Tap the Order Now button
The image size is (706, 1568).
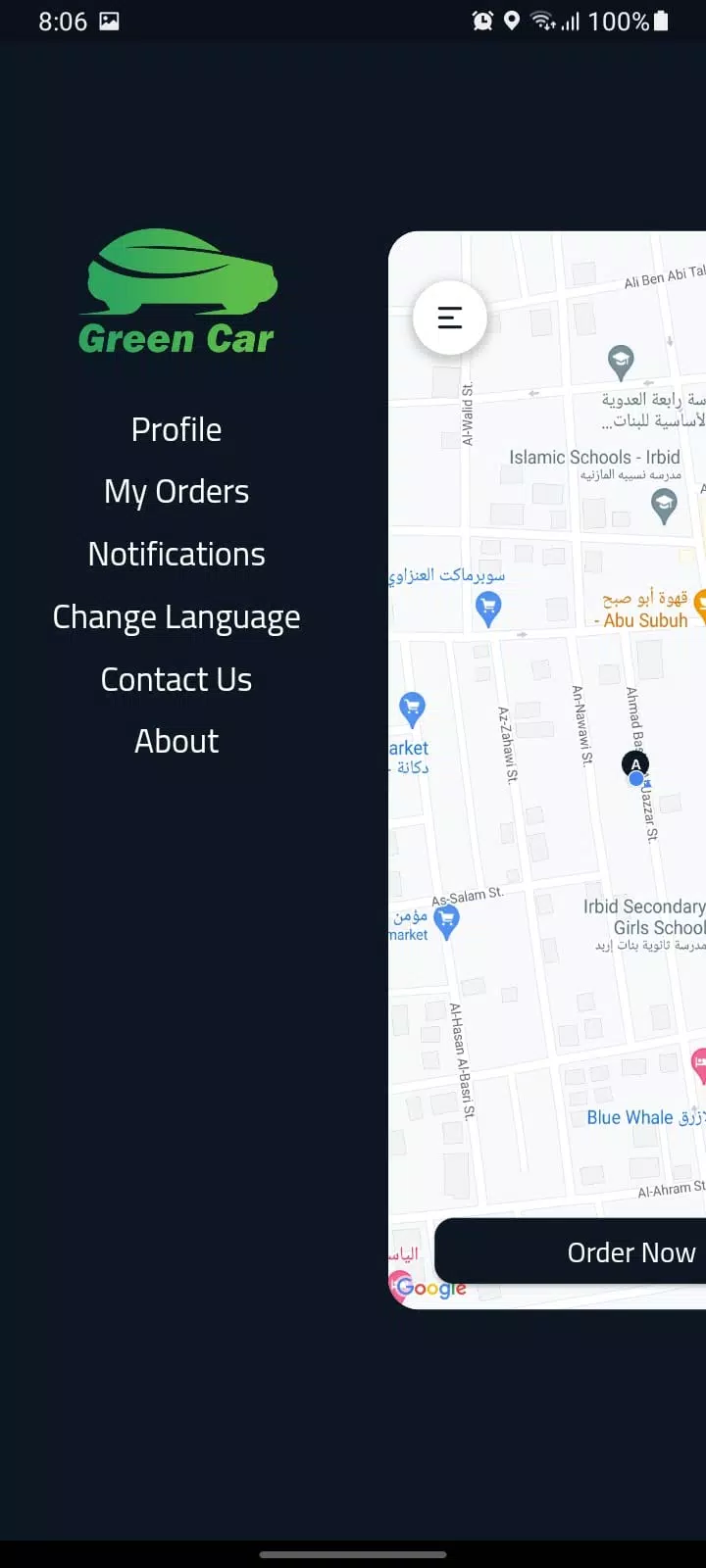pos(608,1251)
